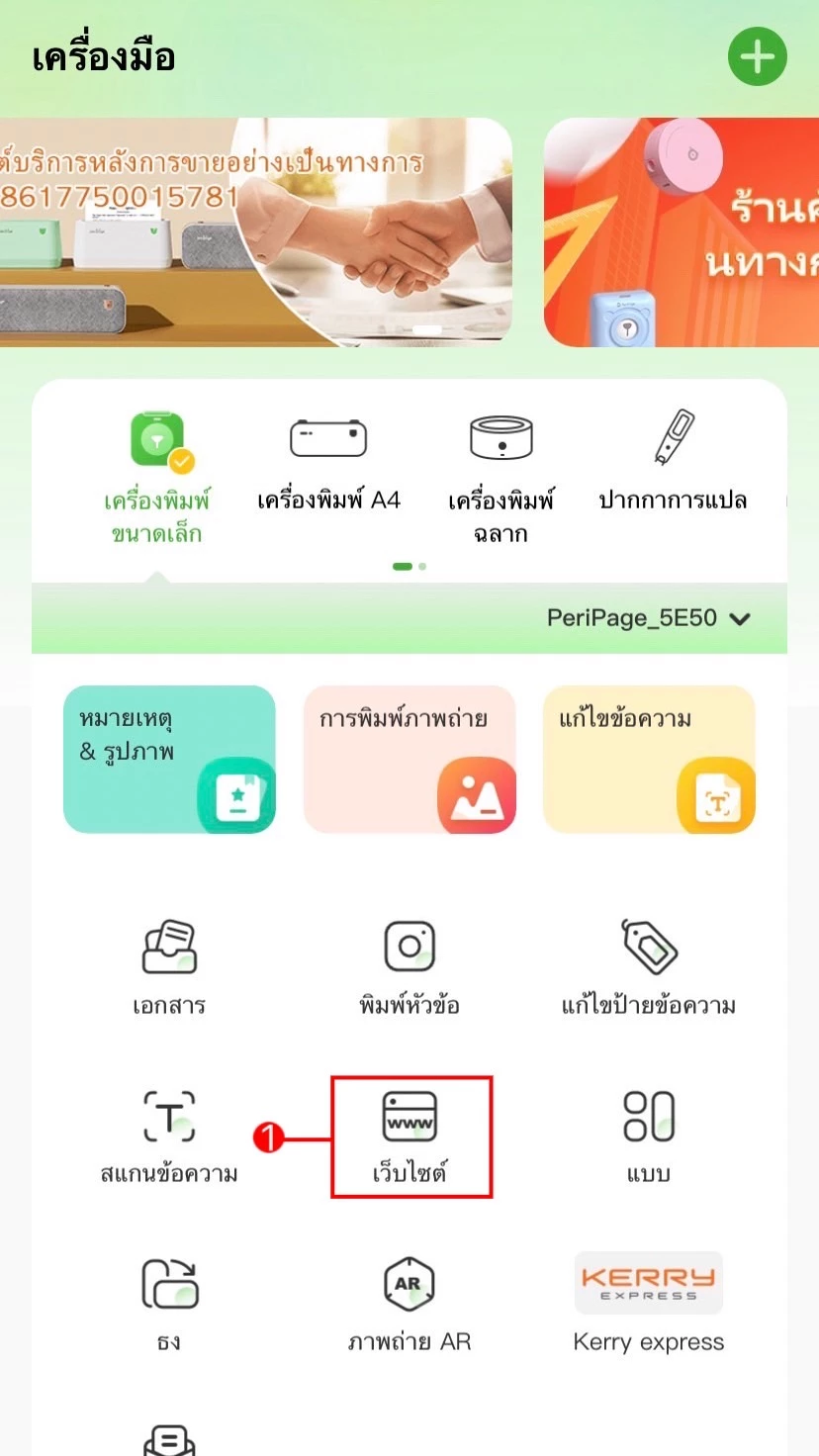The image size is (819, 1456).
Task: Open หมายเหตุ & รูปภาพ card
Action: [x=169, y=759]
